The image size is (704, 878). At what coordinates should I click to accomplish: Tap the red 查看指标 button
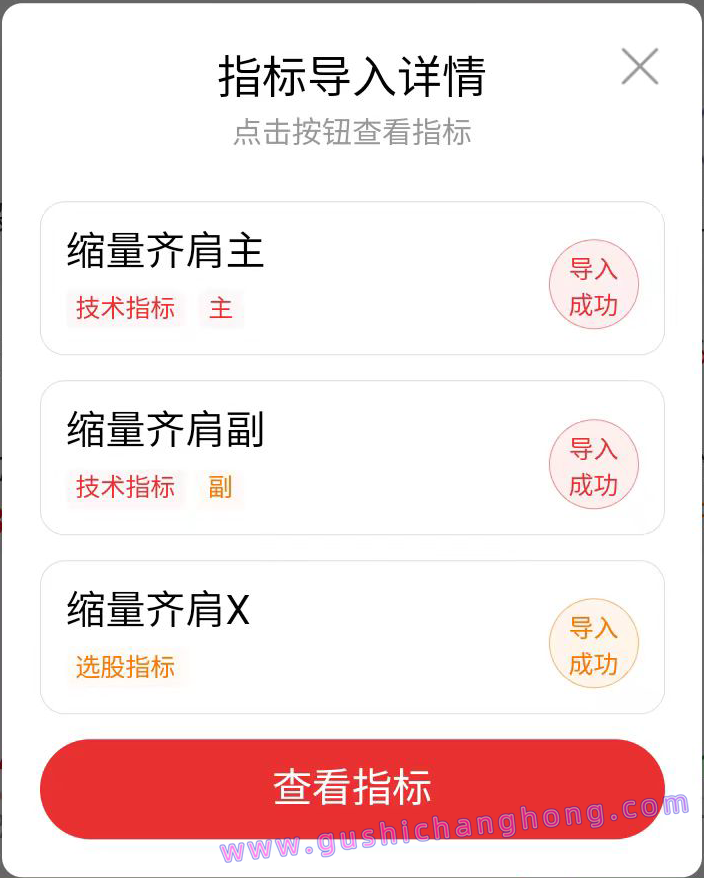(x=352, y=788)
